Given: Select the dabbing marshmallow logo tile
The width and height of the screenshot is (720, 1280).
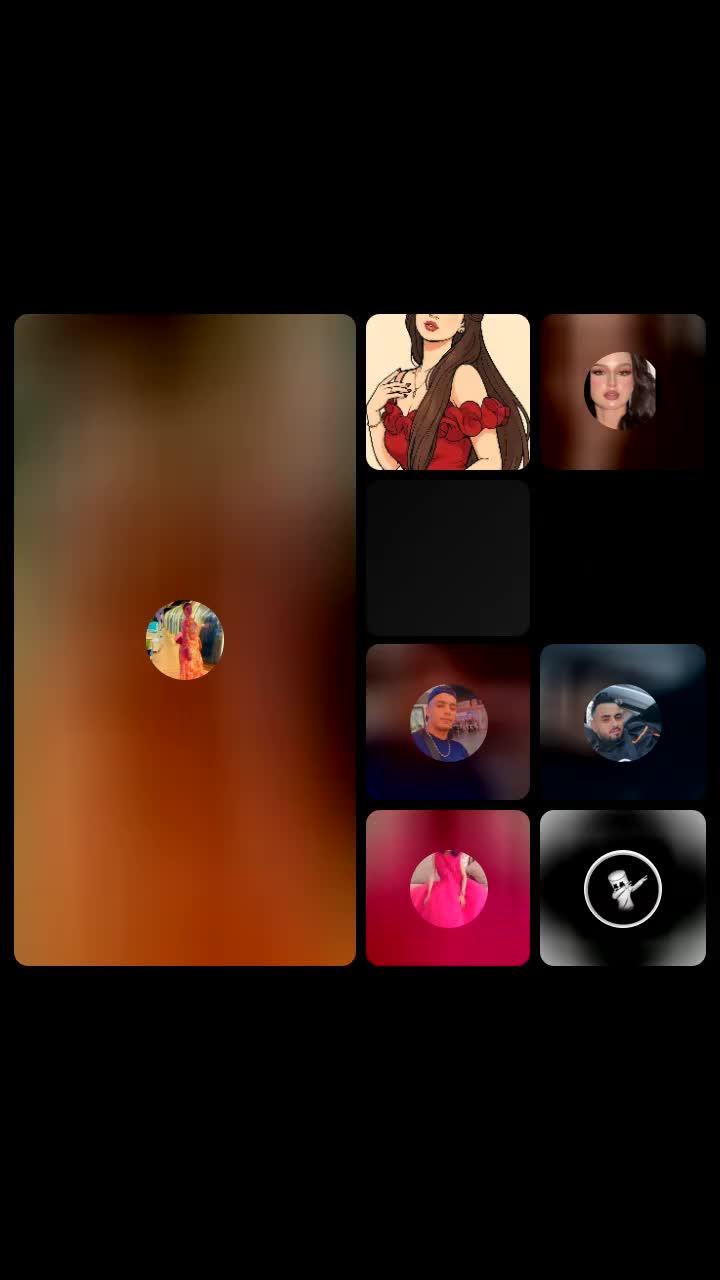Looking at the screenshot, I should (622, 888).
